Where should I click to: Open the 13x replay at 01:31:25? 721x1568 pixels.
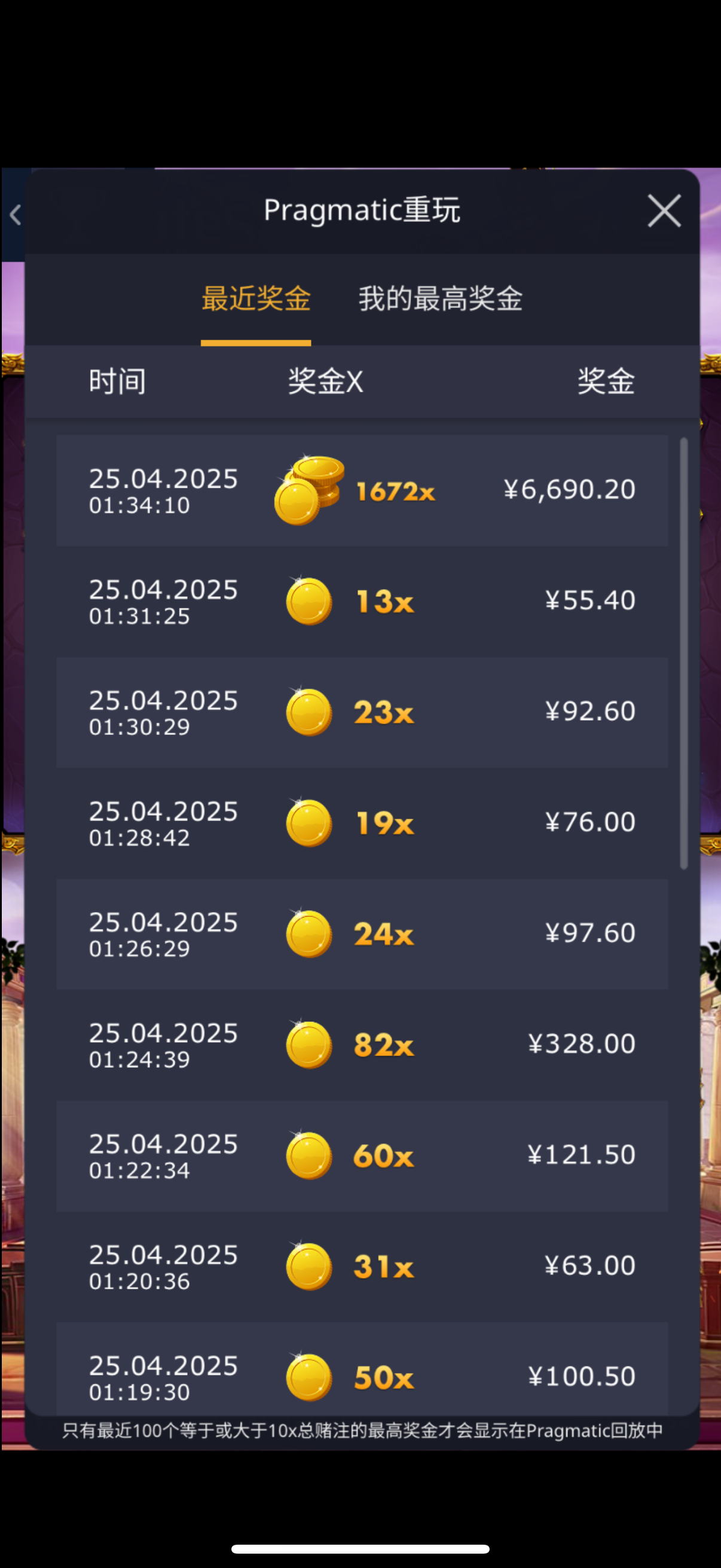pyautogui.click(x=362, y=602)
